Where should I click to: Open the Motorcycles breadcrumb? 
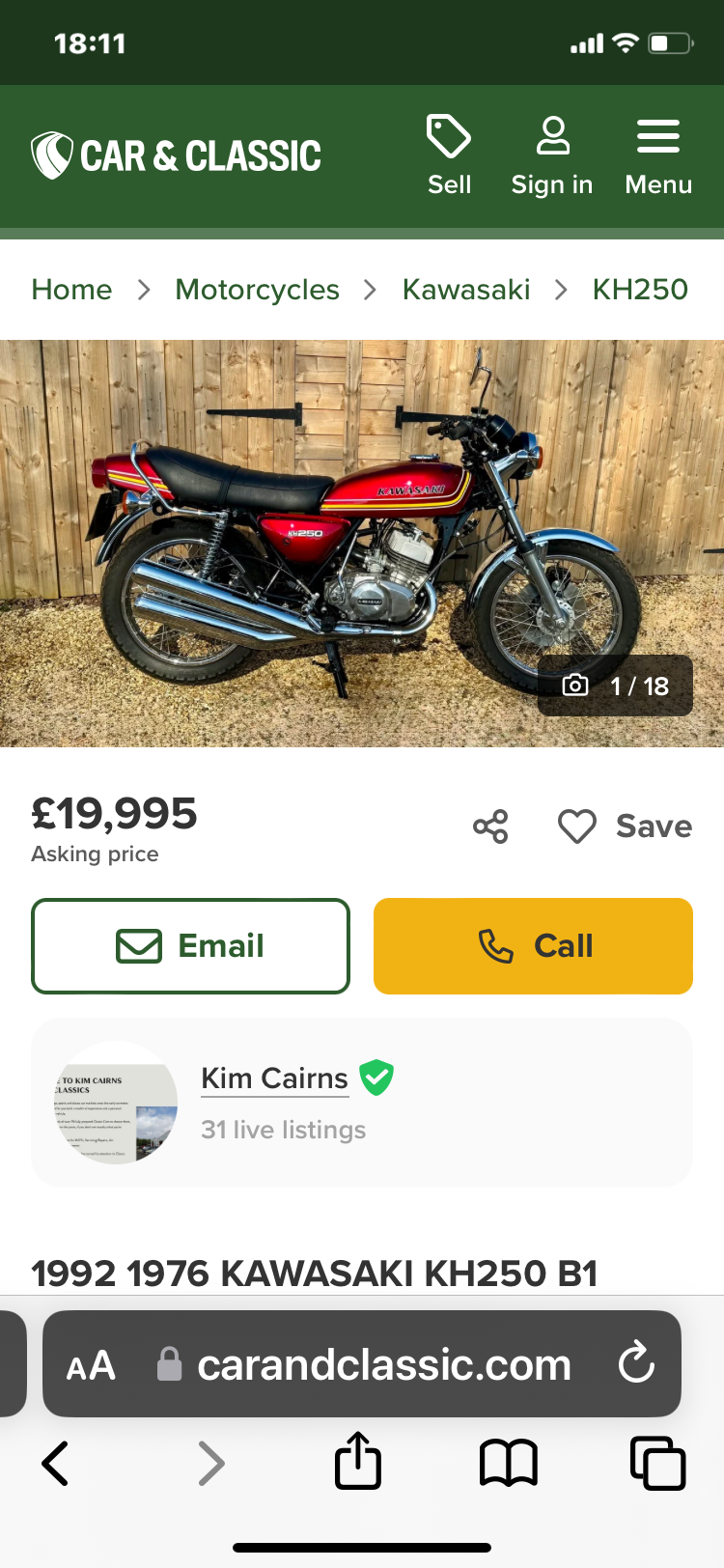click(x=257, y=290)
